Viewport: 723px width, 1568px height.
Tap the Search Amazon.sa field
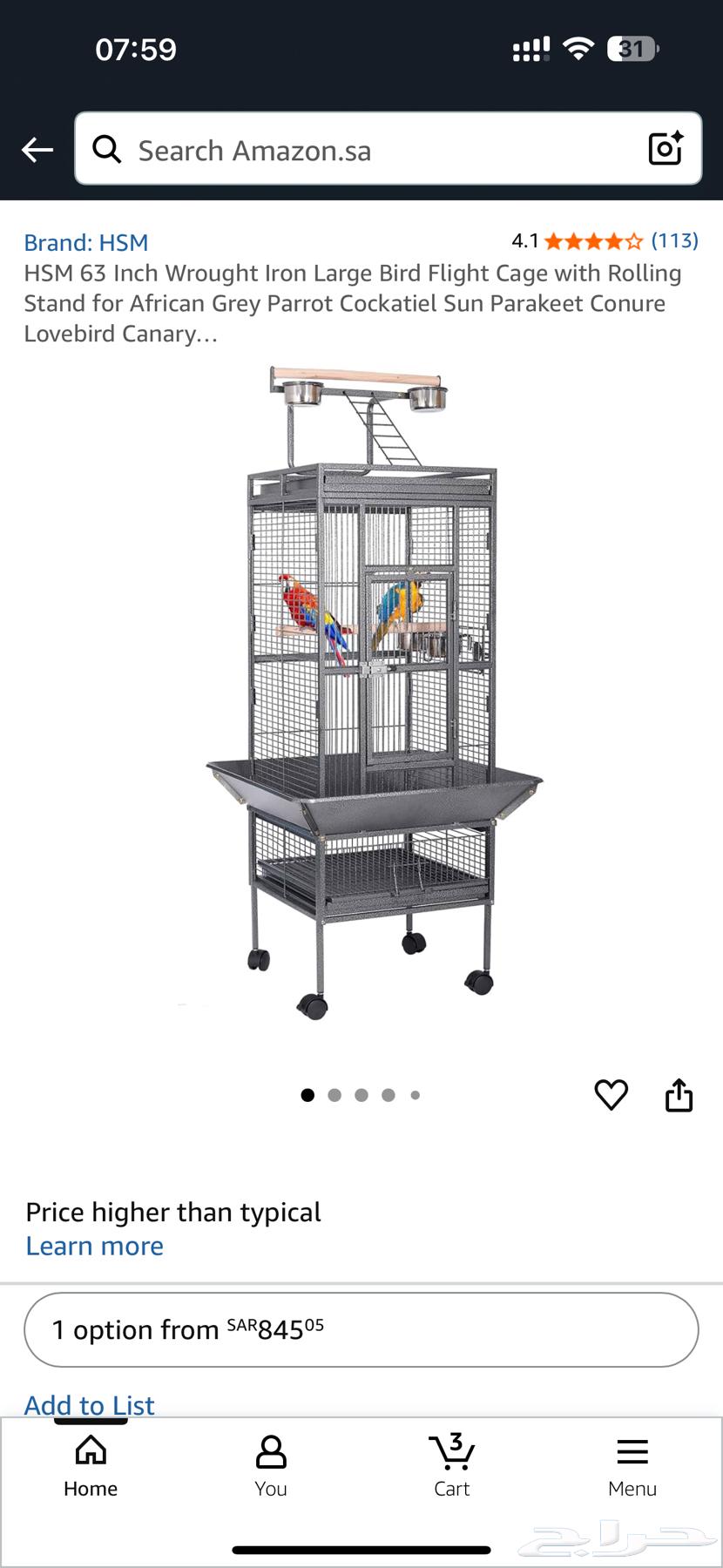375,150
